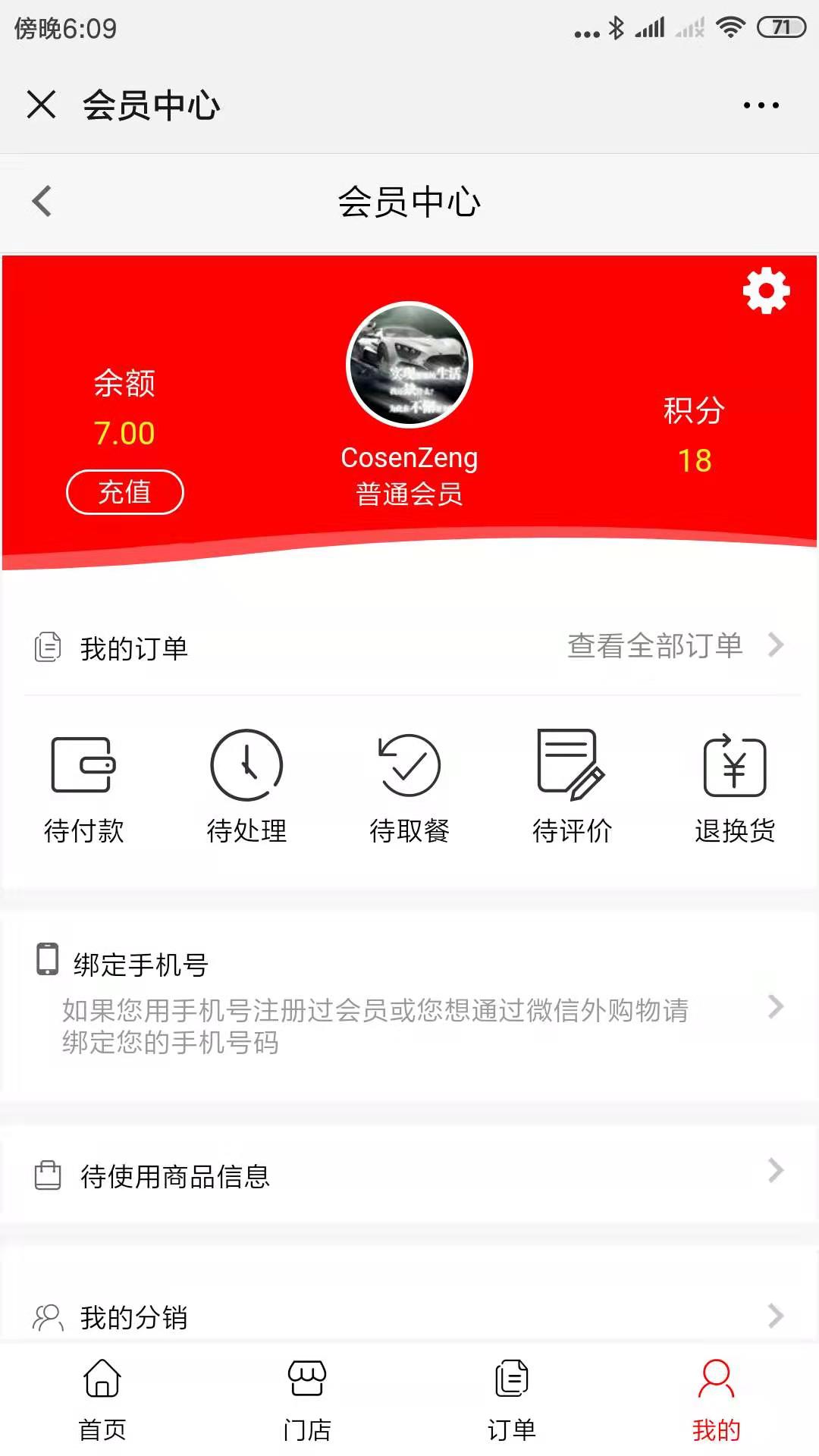Open the more options menu

tap(761, 105)
